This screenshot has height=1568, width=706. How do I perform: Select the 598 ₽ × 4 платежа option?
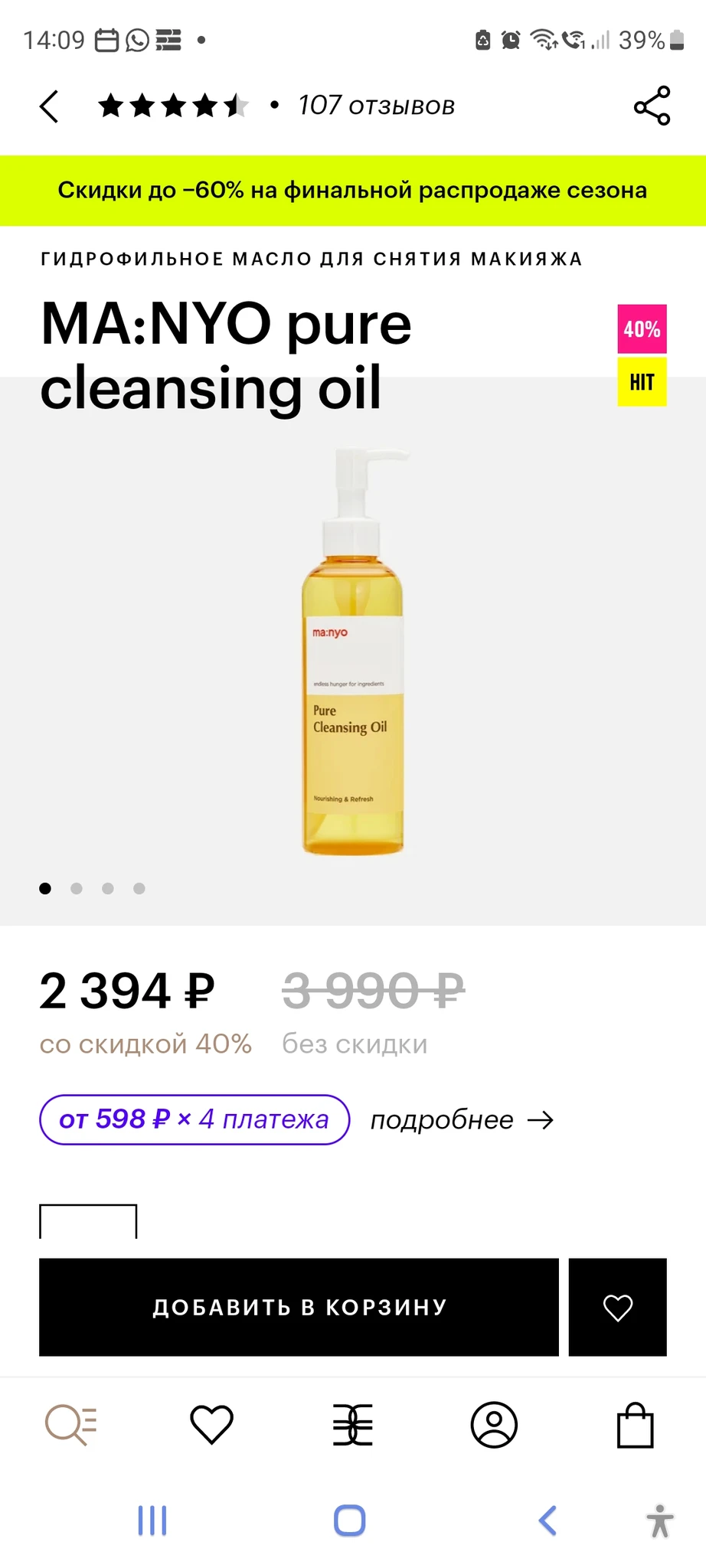[194, 1119]
